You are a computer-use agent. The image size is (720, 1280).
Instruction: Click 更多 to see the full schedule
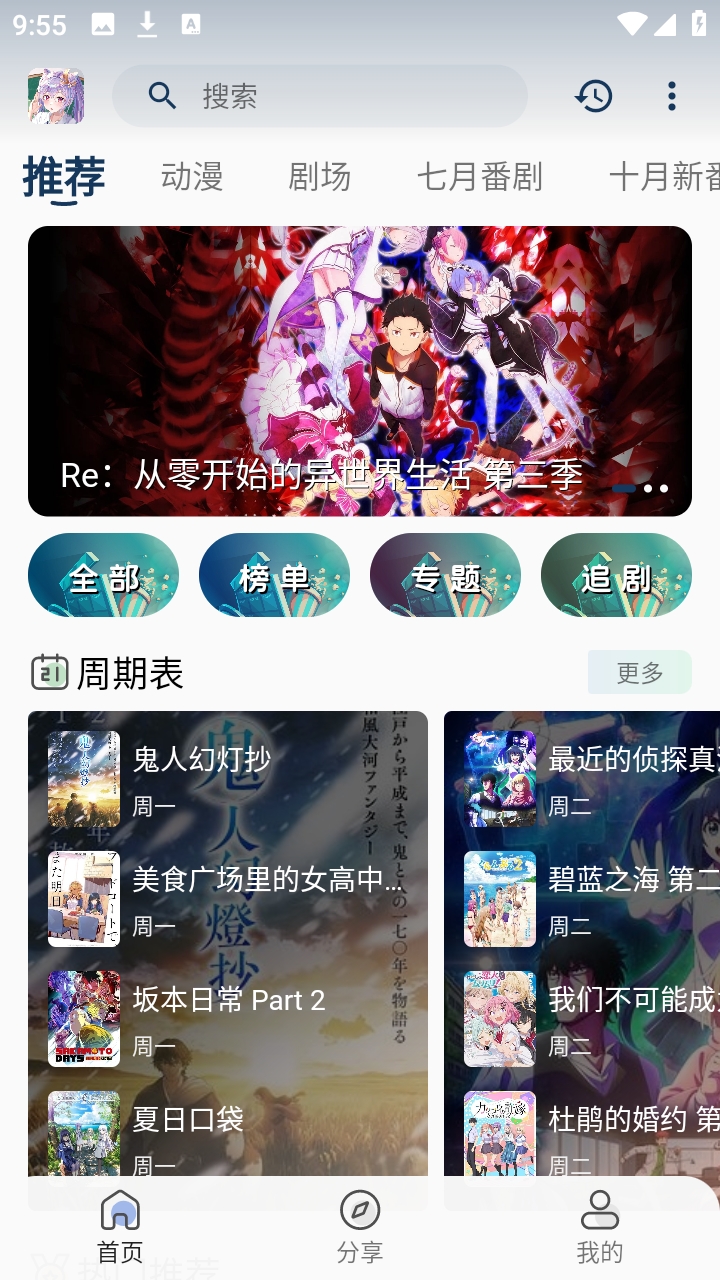click(x=639, y=672)
